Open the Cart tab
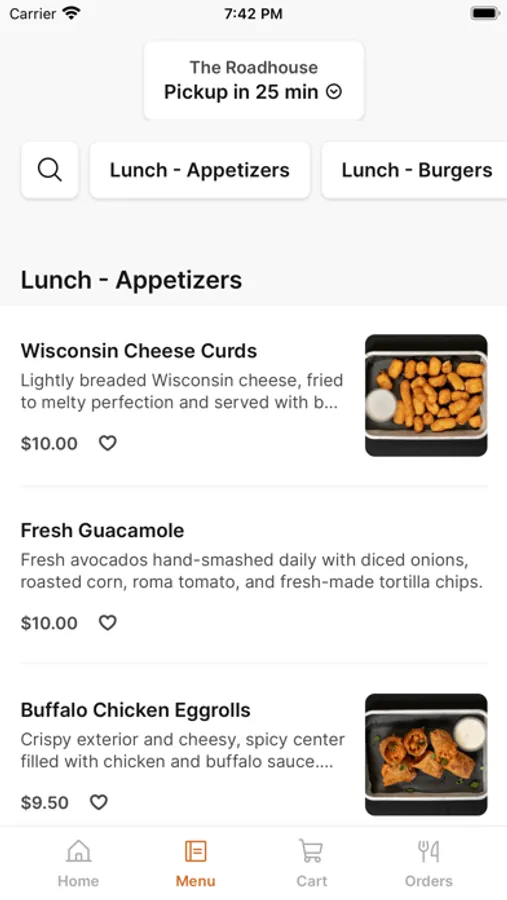Viewport: 507px width, 900px height. click(x=312, y=864)
